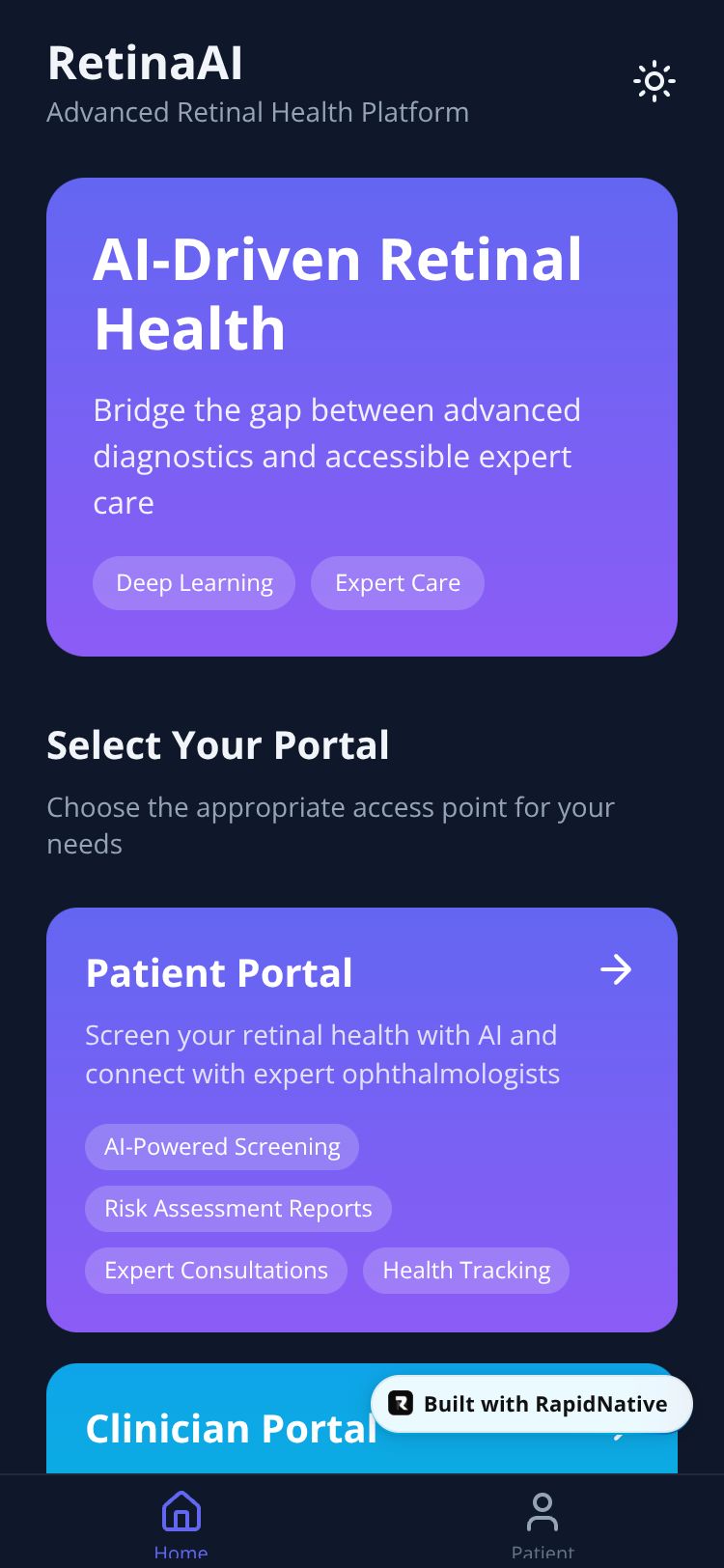
Task: Tap the Built with RapidNative badge
Action: (532, 1404)
